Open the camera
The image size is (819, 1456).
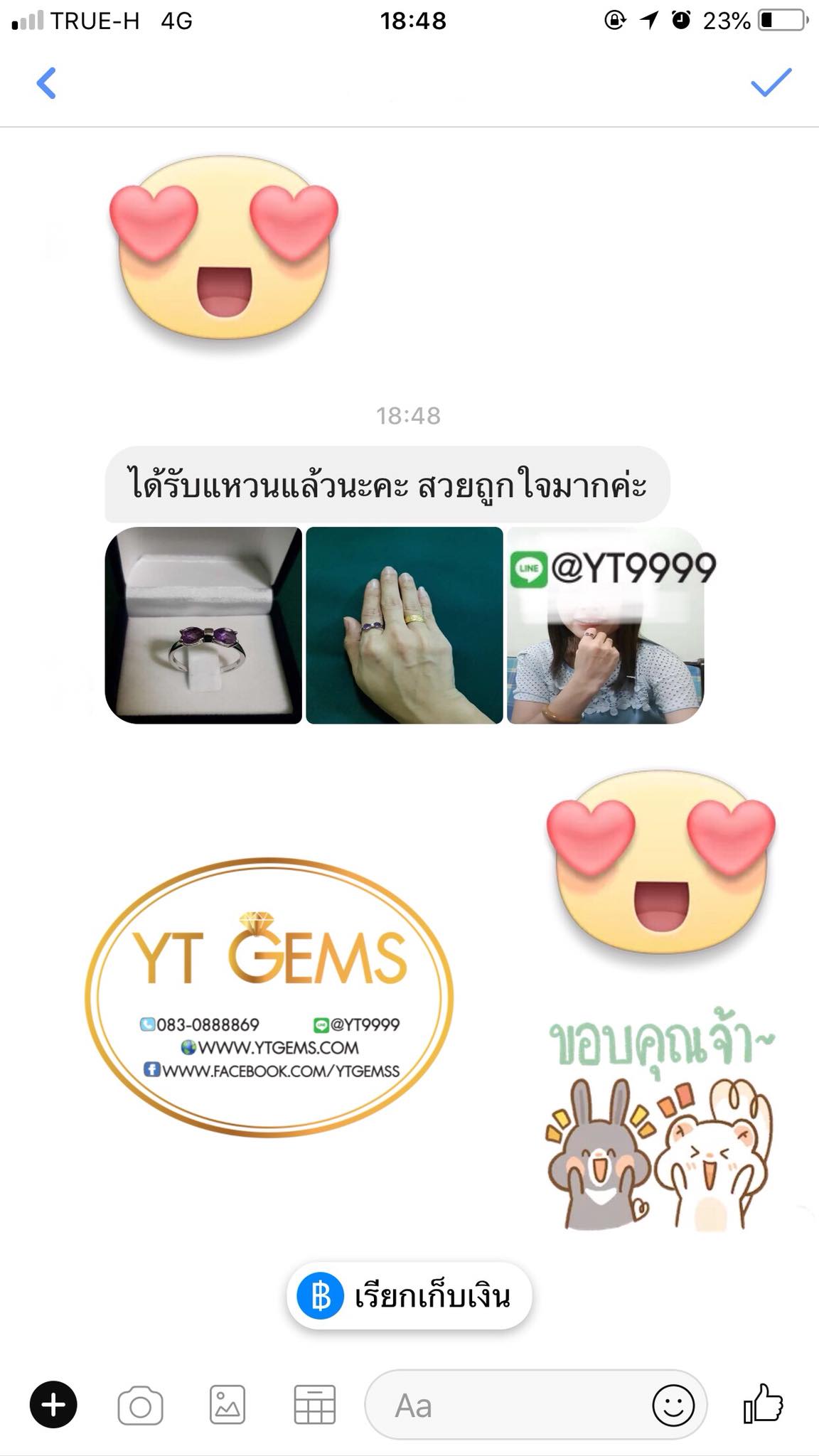(140, 1405)
